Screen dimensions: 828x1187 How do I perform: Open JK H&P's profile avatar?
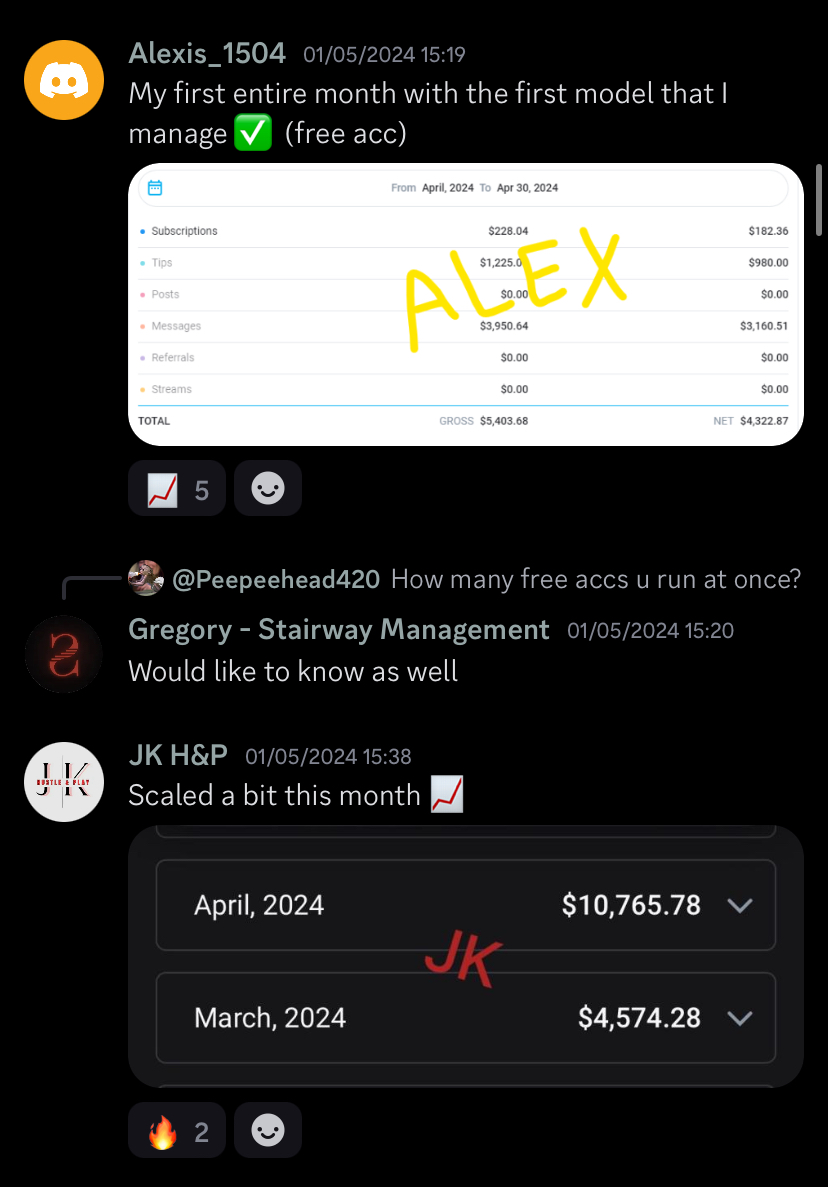[x=63, y=782]
